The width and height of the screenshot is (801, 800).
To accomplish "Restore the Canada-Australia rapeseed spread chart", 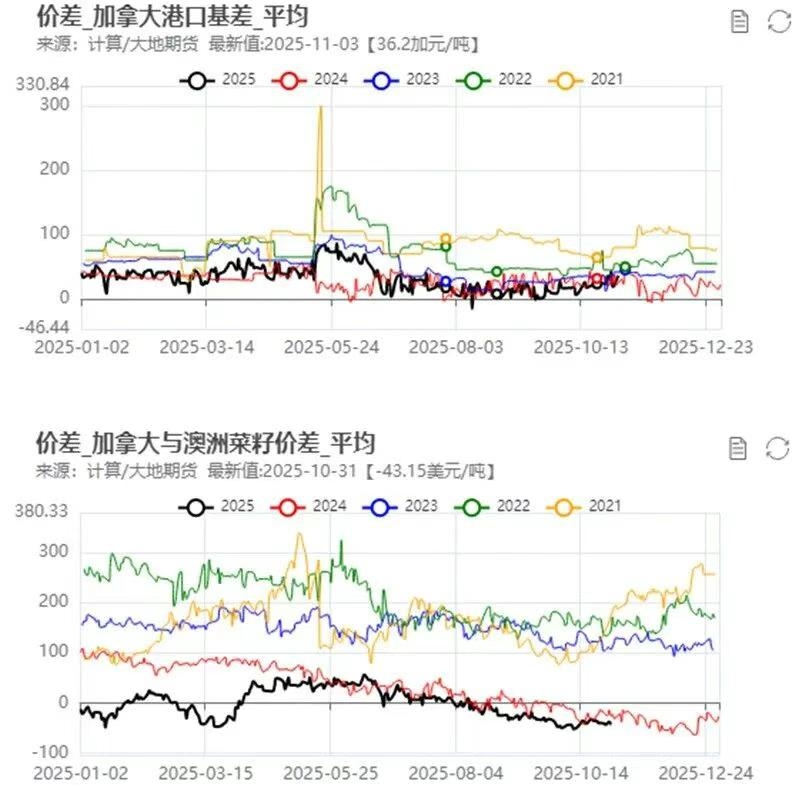I will coord(777,447).
